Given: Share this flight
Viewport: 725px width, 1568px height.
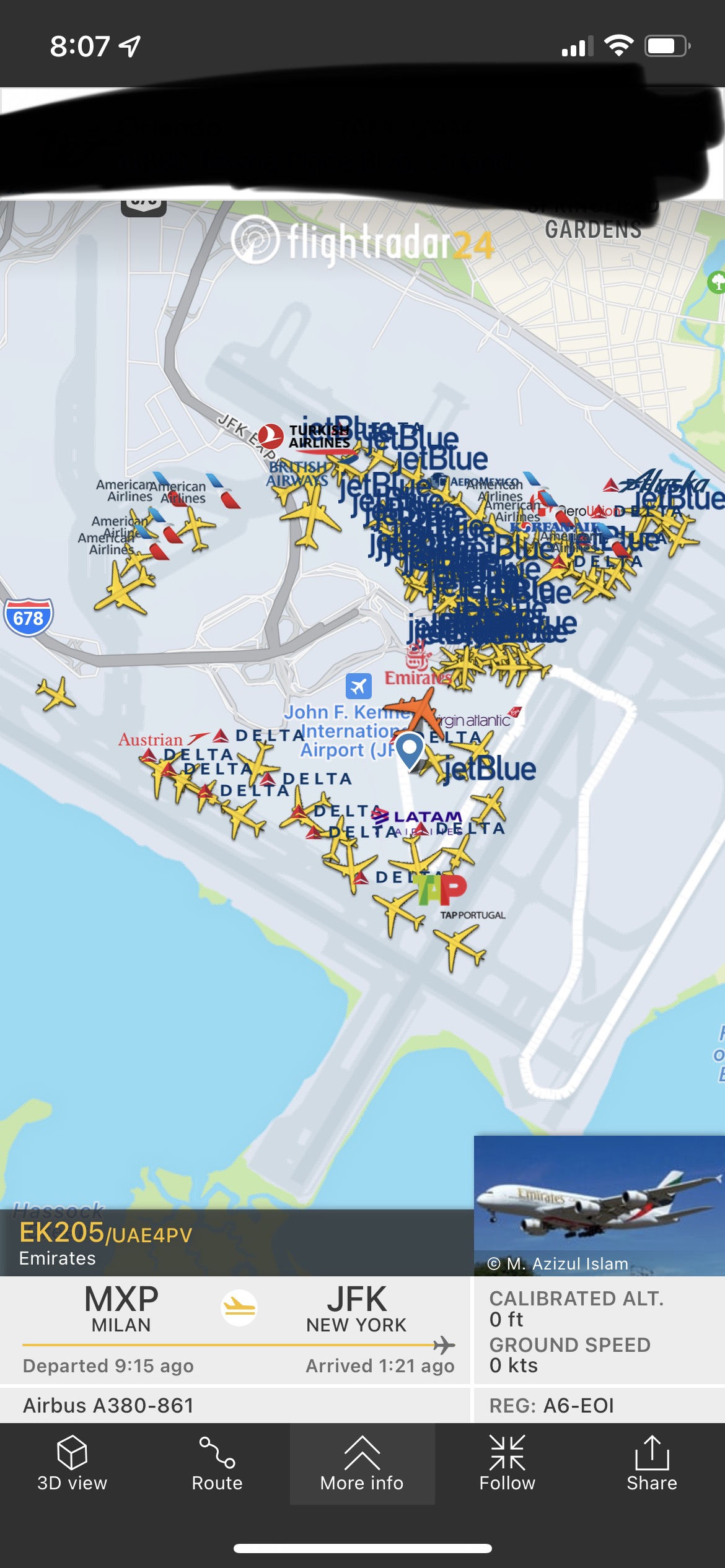Looking at the screenshot, I should coord(651,1464).
